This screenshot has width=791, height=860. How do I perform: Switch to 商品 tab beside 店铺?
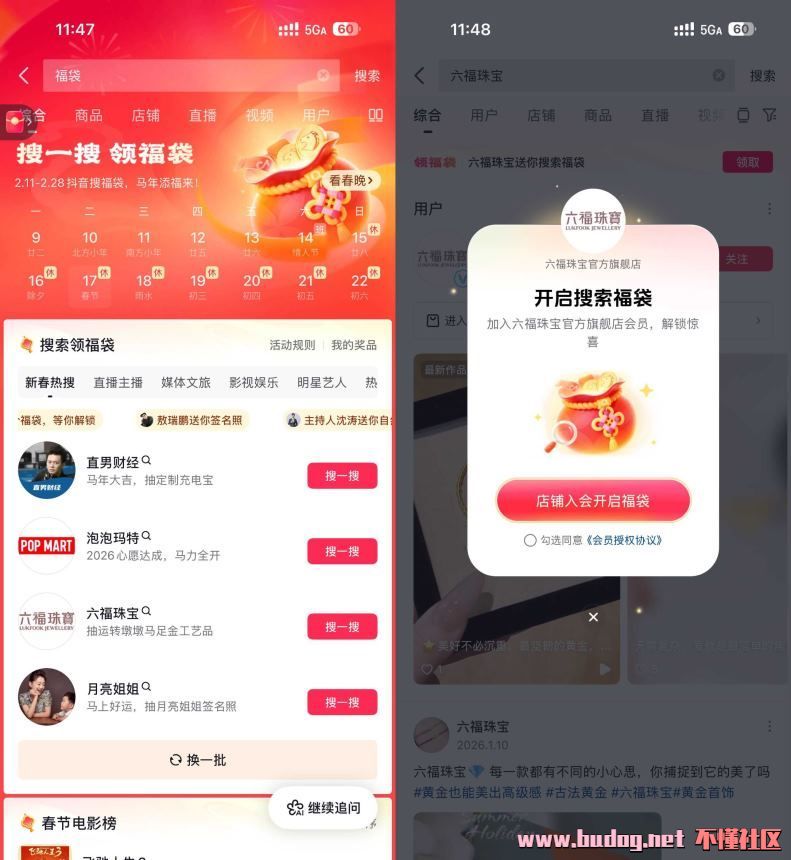click(x=89, y=115)
